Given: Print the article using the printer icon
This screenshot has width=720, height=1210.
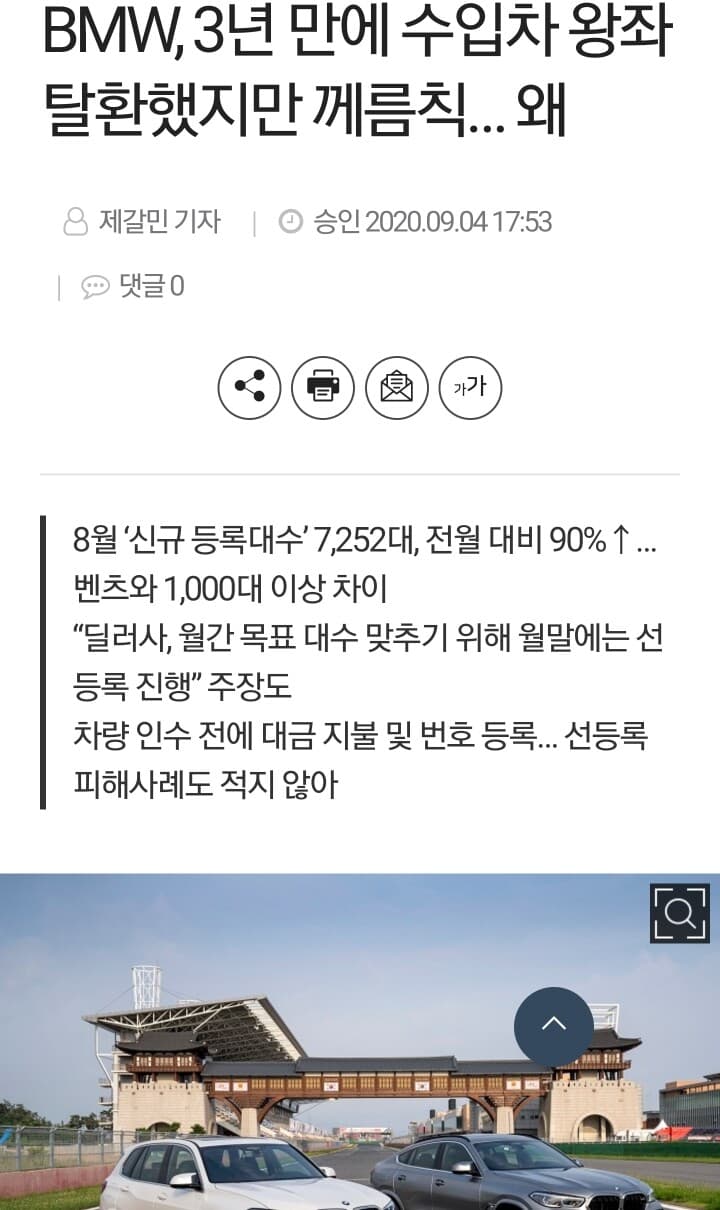Looking at the screenshot, I should (321, 388).
